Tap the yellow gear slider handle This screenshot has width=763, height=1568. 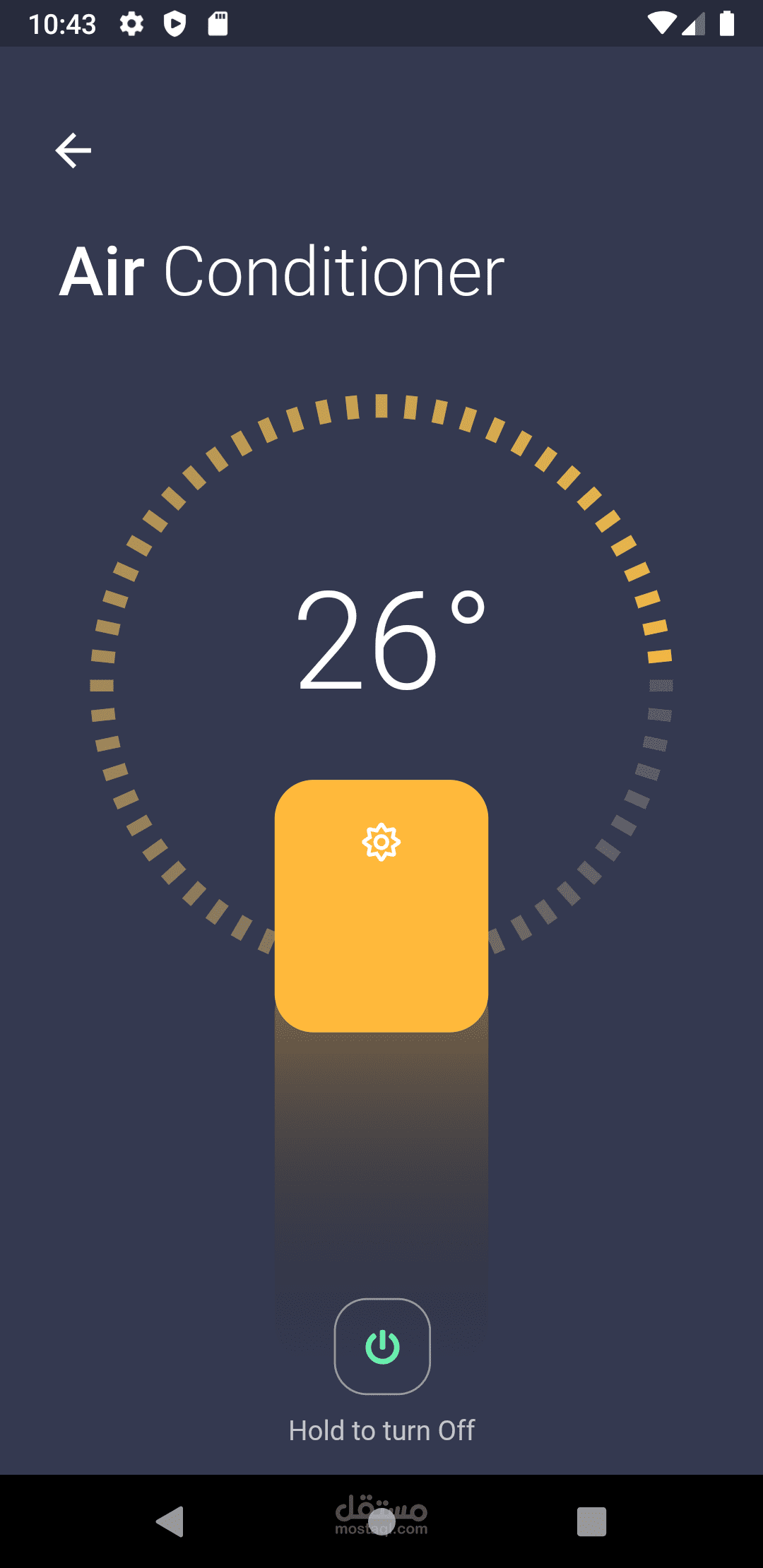(381, 905)
